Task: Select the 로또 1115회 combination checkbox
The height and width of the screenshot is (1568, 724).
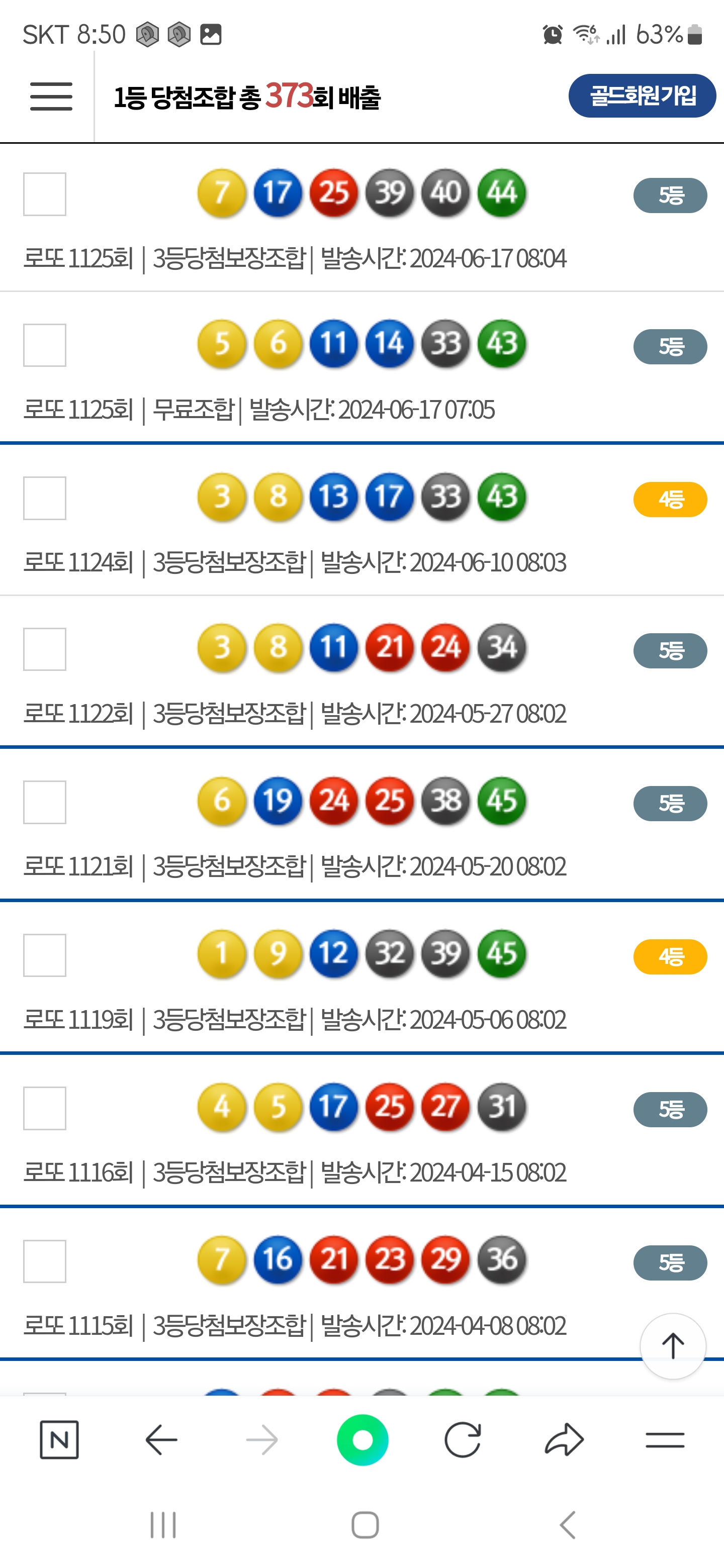Action: click(x=44, y=1260)
